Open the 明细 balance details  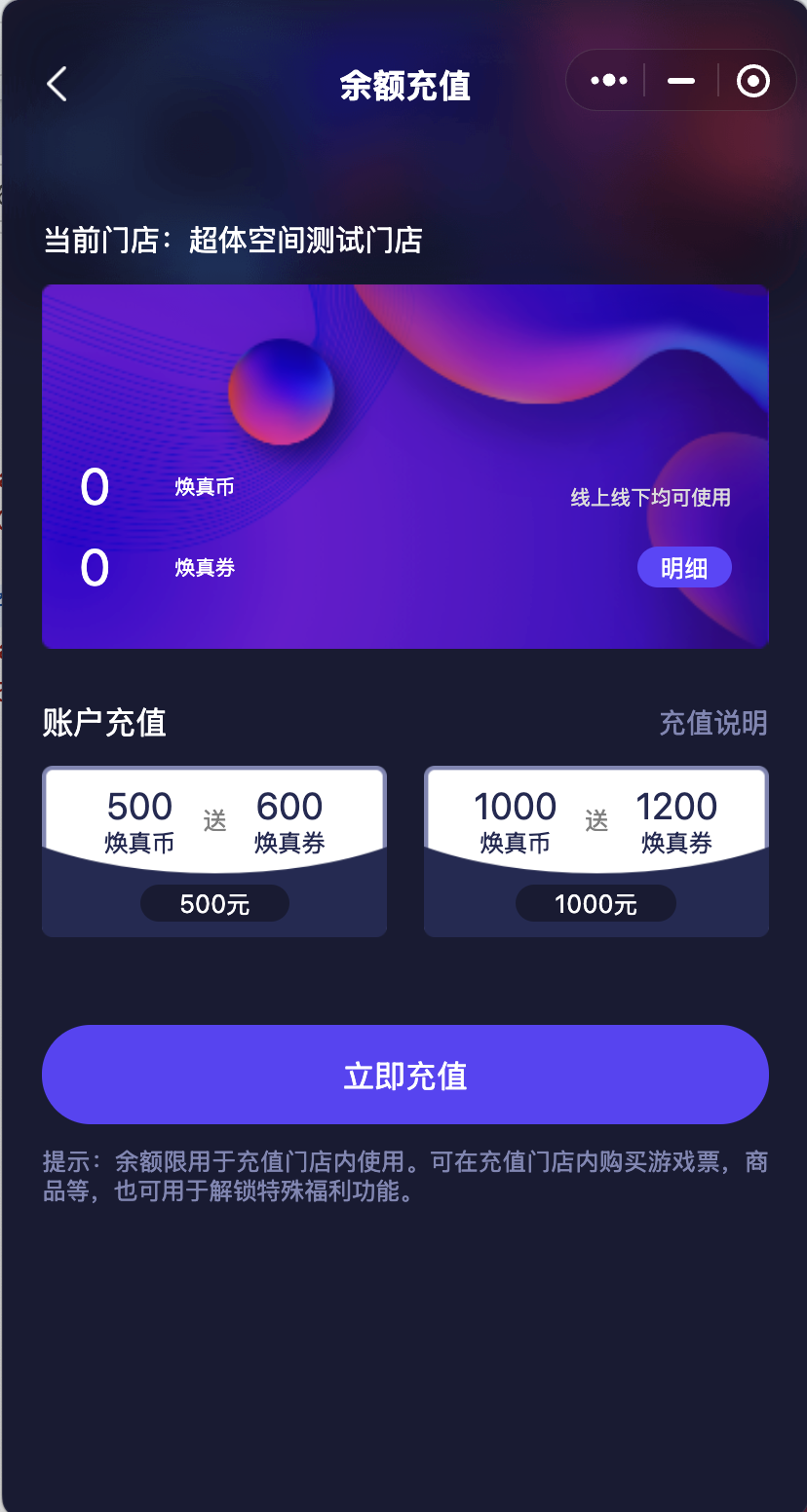tap(684, 568)
